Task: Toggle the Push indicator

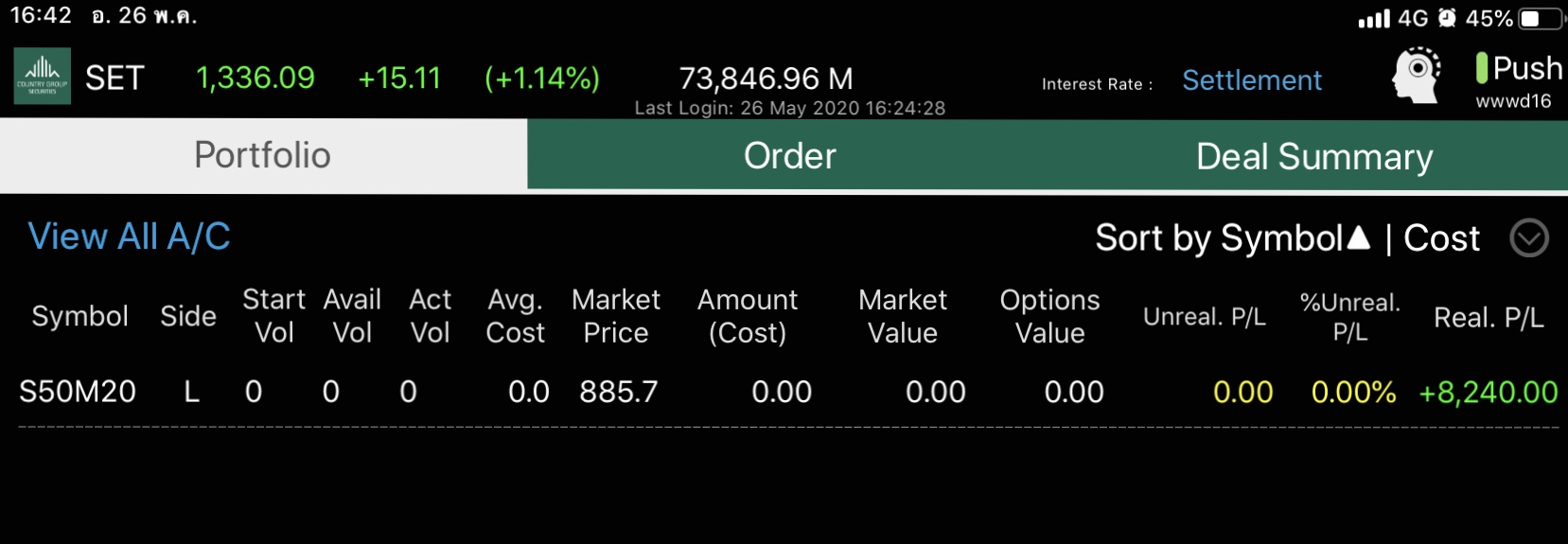Action: (1518, 68)
